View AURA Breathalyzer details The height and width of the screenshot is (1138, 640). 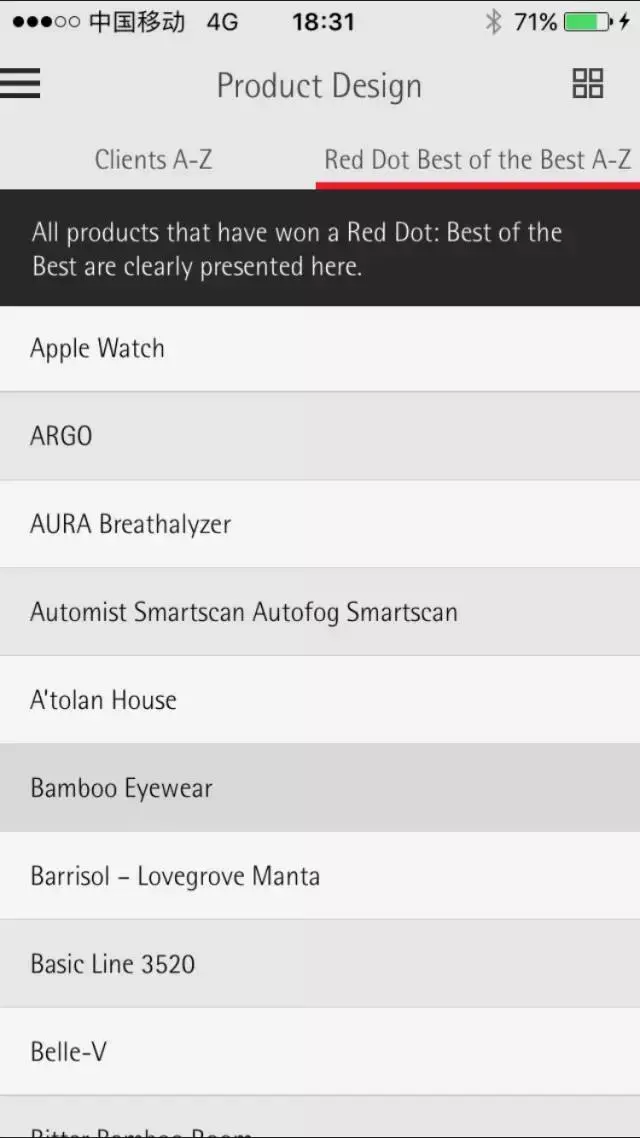(x=320, y=524)
